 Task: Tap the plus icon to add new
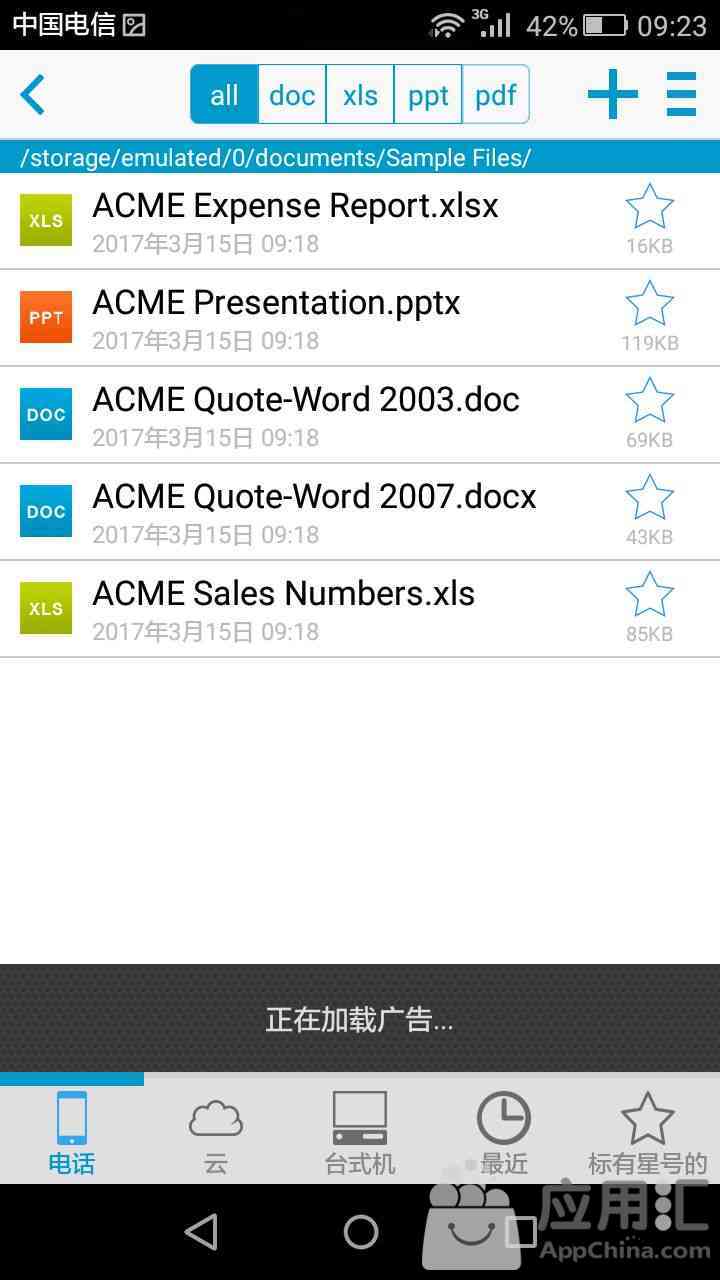(613, 95)
